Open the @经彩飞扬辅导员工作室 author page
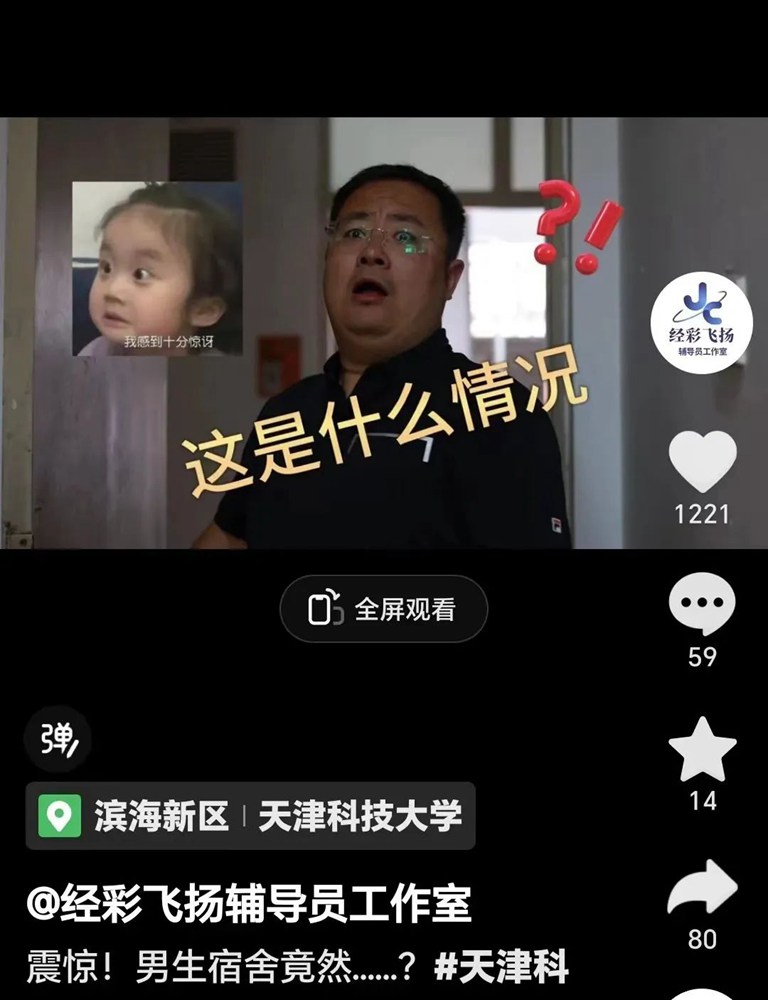This screenshot has width=768, height=1000. (x=248, y=905)
